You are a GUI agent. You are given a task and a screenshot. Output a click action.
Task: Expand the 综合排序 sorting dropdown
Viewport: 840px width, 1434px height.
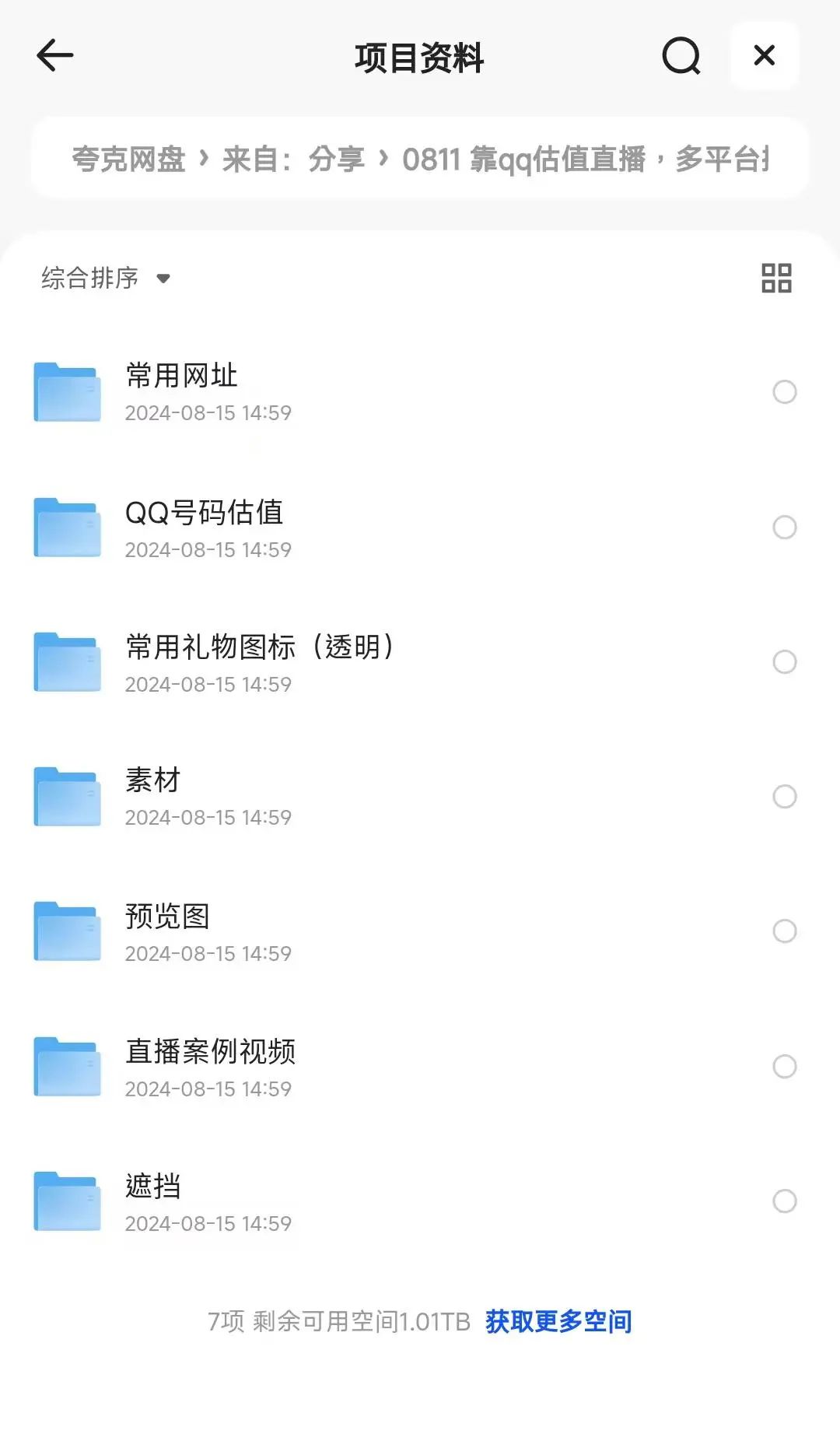tap(106, 278)
